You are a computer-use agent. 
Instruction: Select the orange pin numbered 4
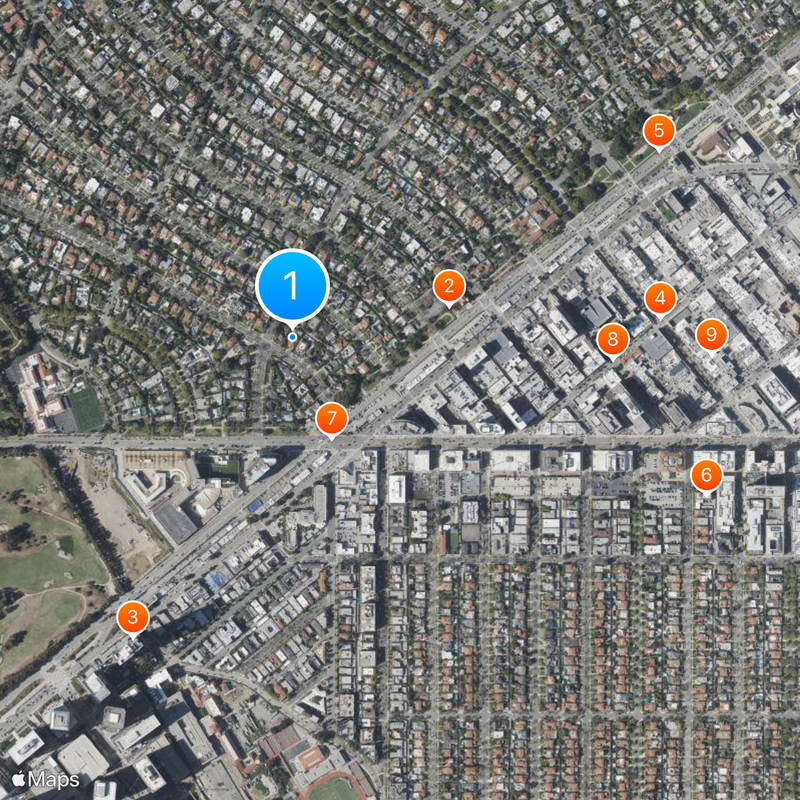click(x=660, y=297)
